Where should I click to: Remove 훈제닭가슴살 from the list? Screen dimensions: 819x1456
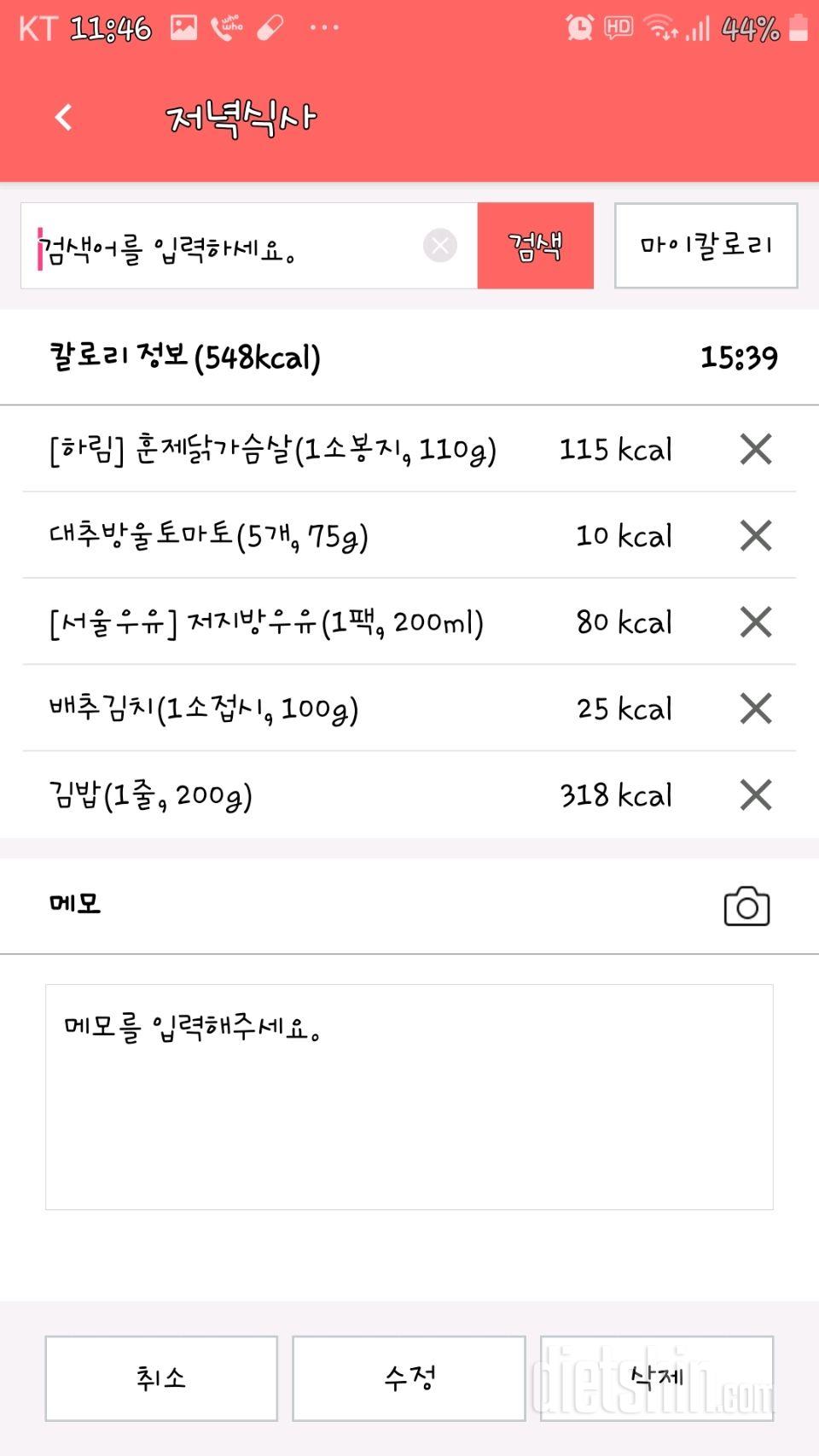(756, 449)
